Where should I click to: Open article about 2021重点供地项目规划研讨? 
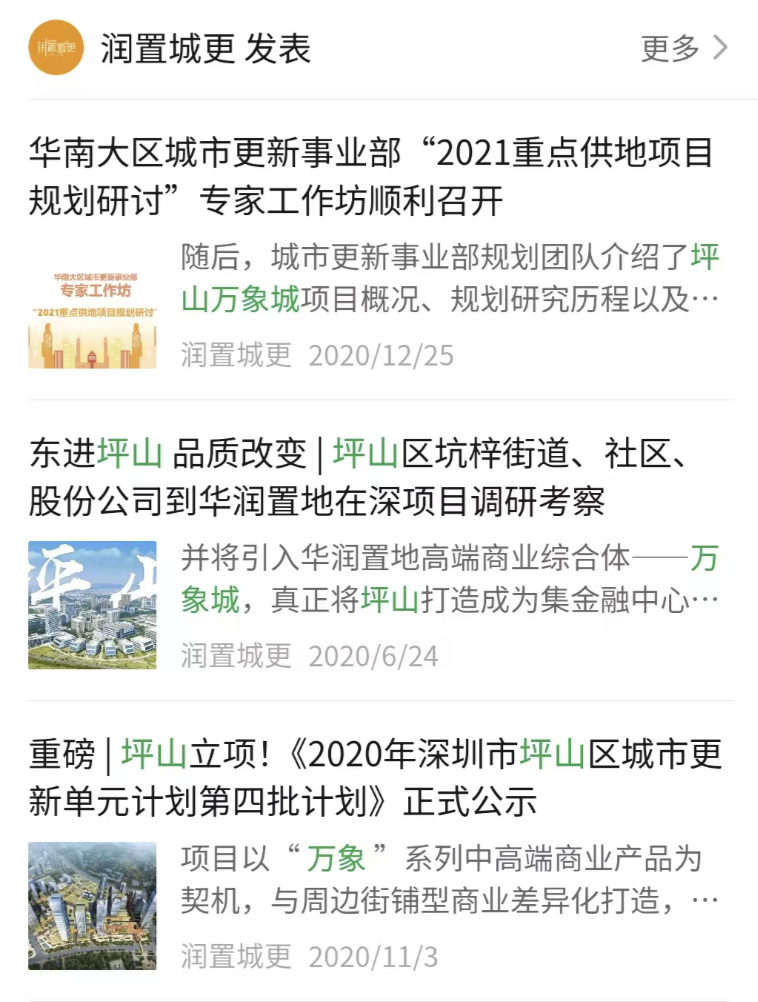pos(370,177)
